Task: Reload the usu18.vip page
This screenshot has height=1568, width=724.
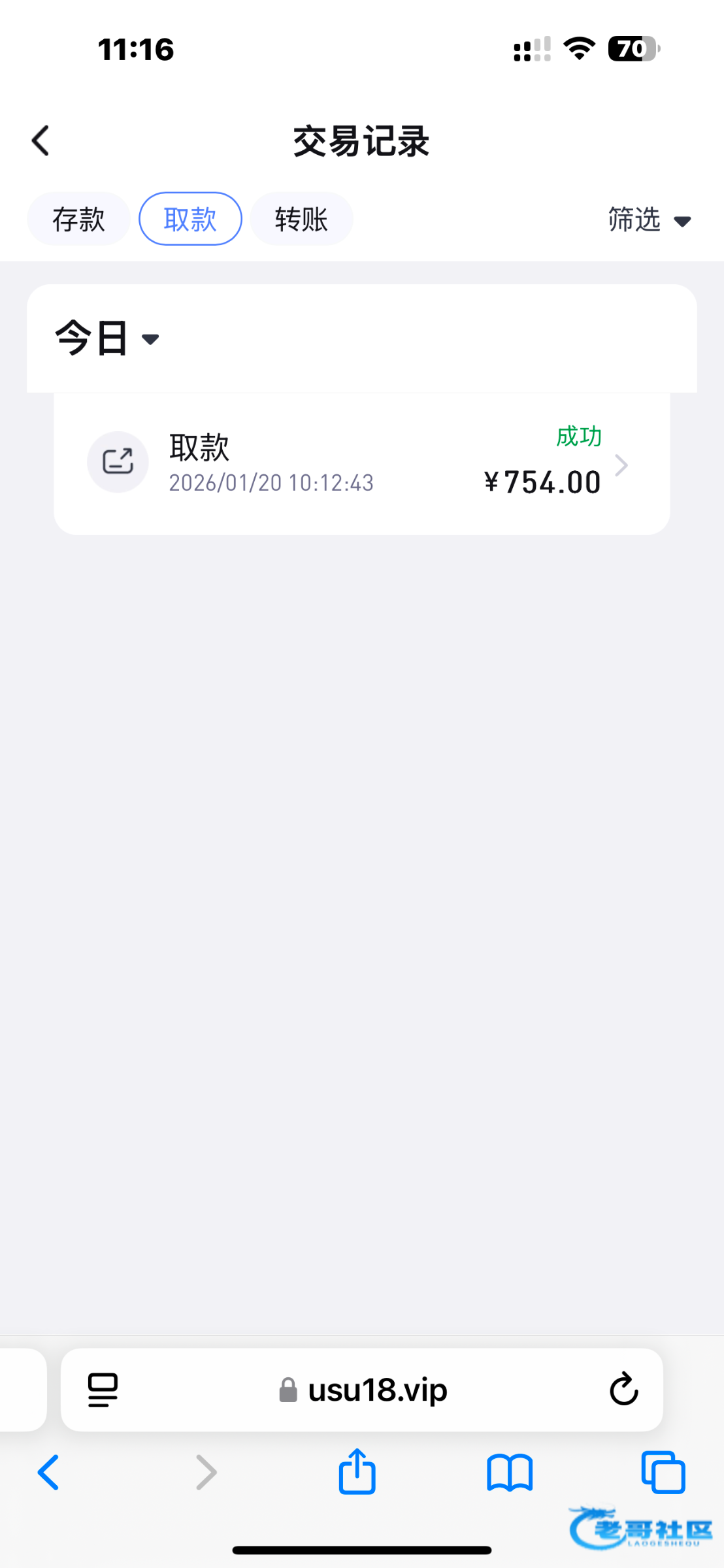Action: pos(623,1389)
